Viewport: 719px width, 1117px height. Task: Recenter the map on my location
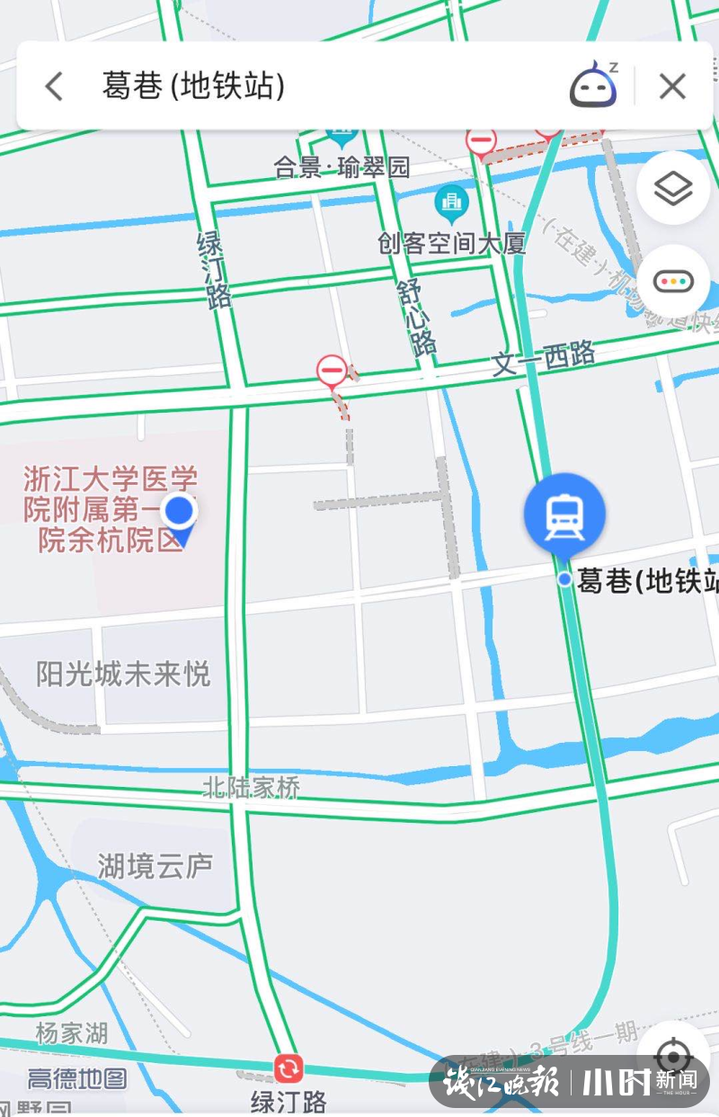pyautogui.click(x=673, y=1056)
